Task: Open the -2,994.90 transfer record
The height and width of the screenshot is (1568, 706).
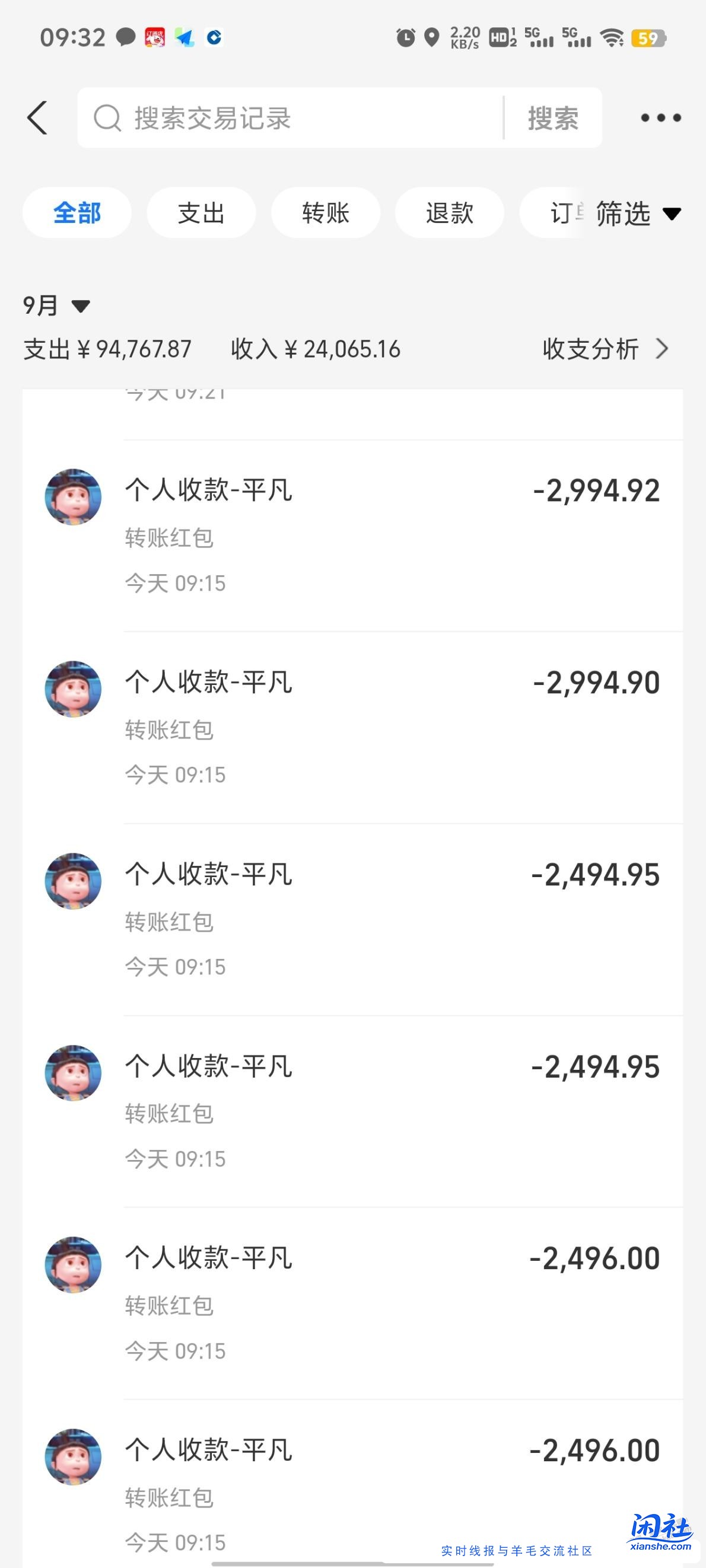Action: pos(390,727)
